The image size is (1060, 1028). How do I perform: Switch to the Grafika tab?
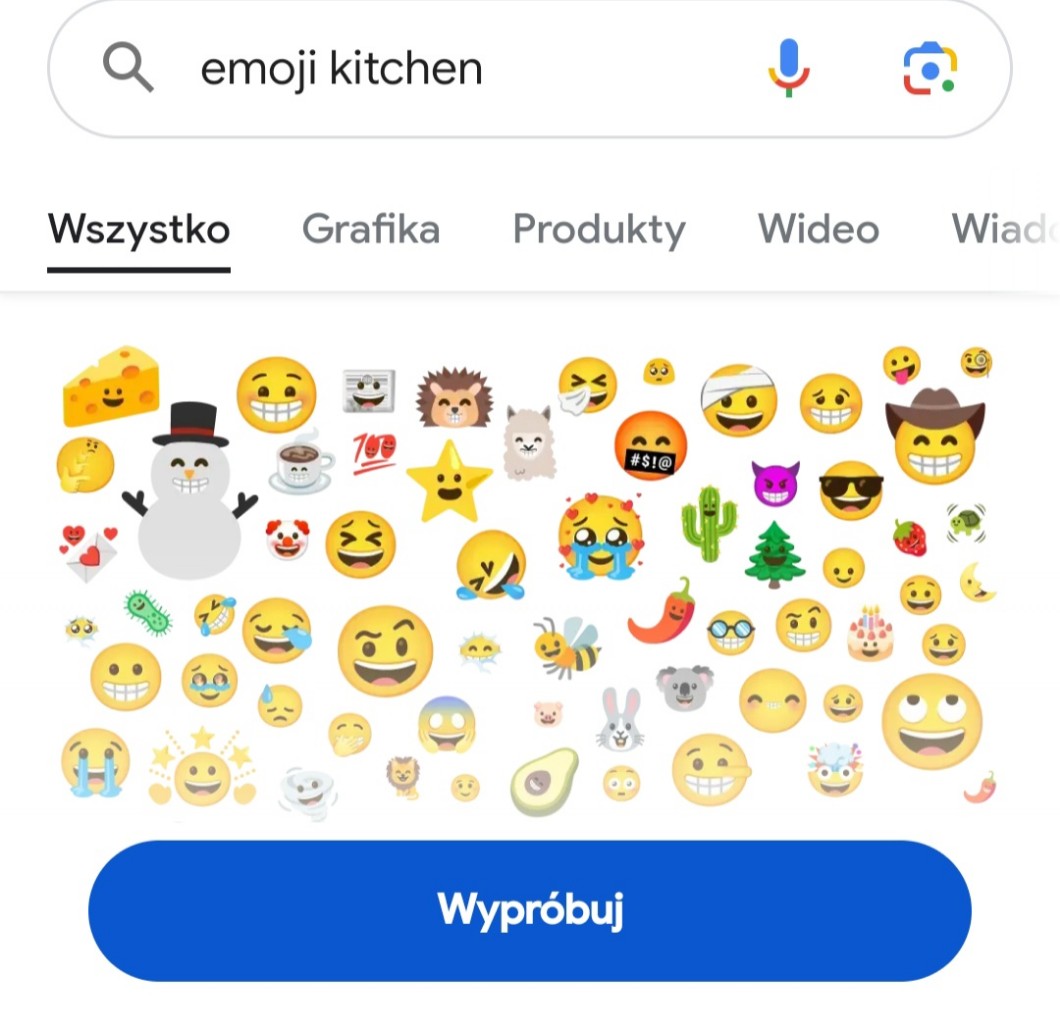point(370,230)
